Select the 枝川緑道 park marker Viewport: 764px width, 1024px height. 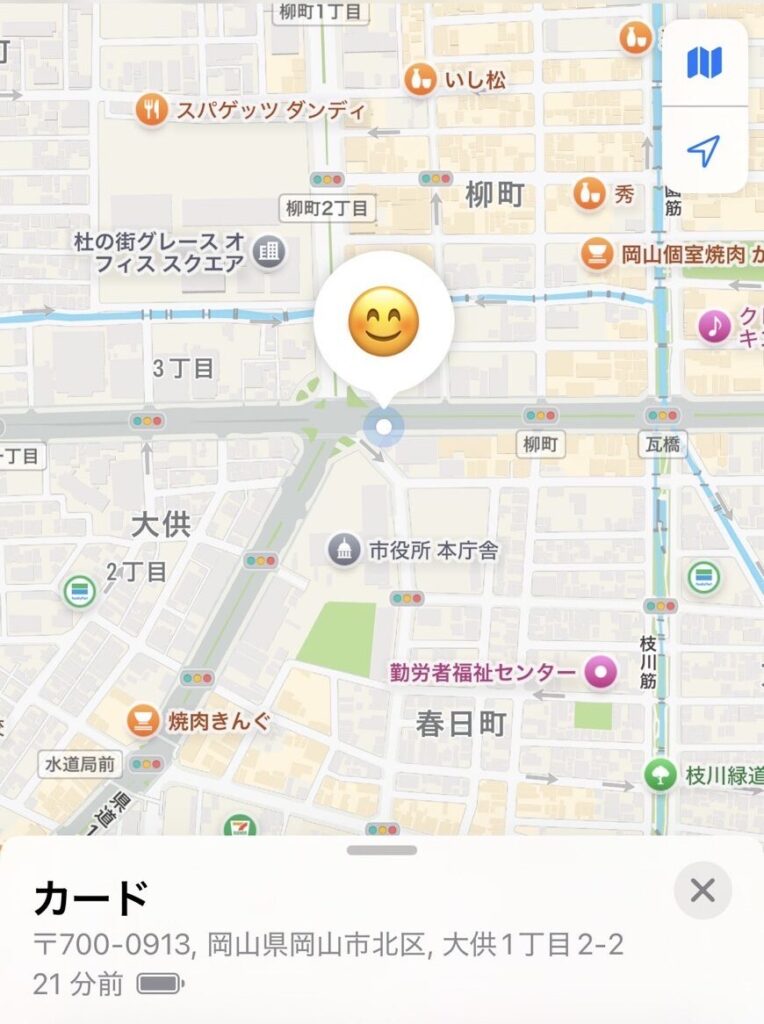pos(660,775)
